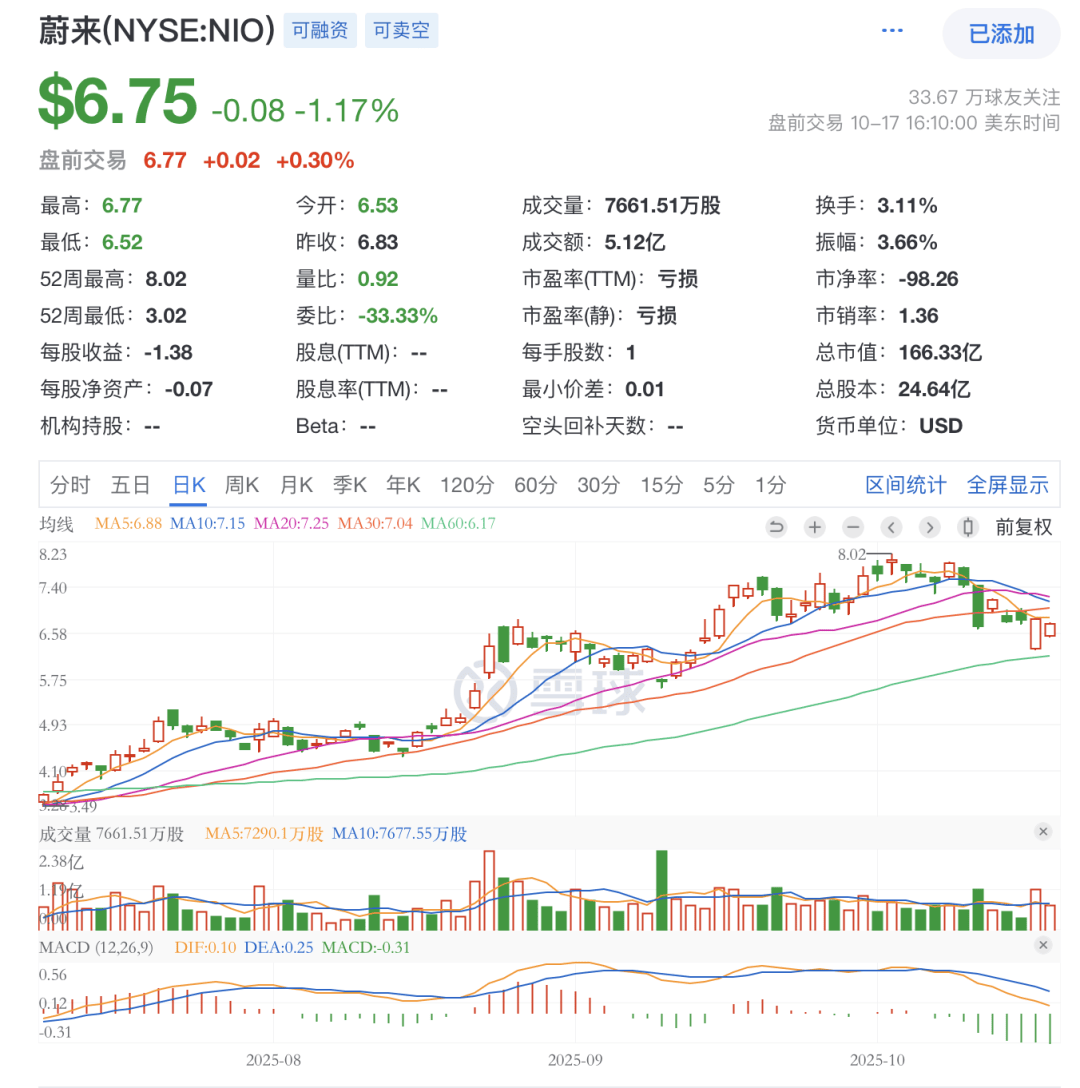Zoom in on the candlestick chart

(814, 527)
